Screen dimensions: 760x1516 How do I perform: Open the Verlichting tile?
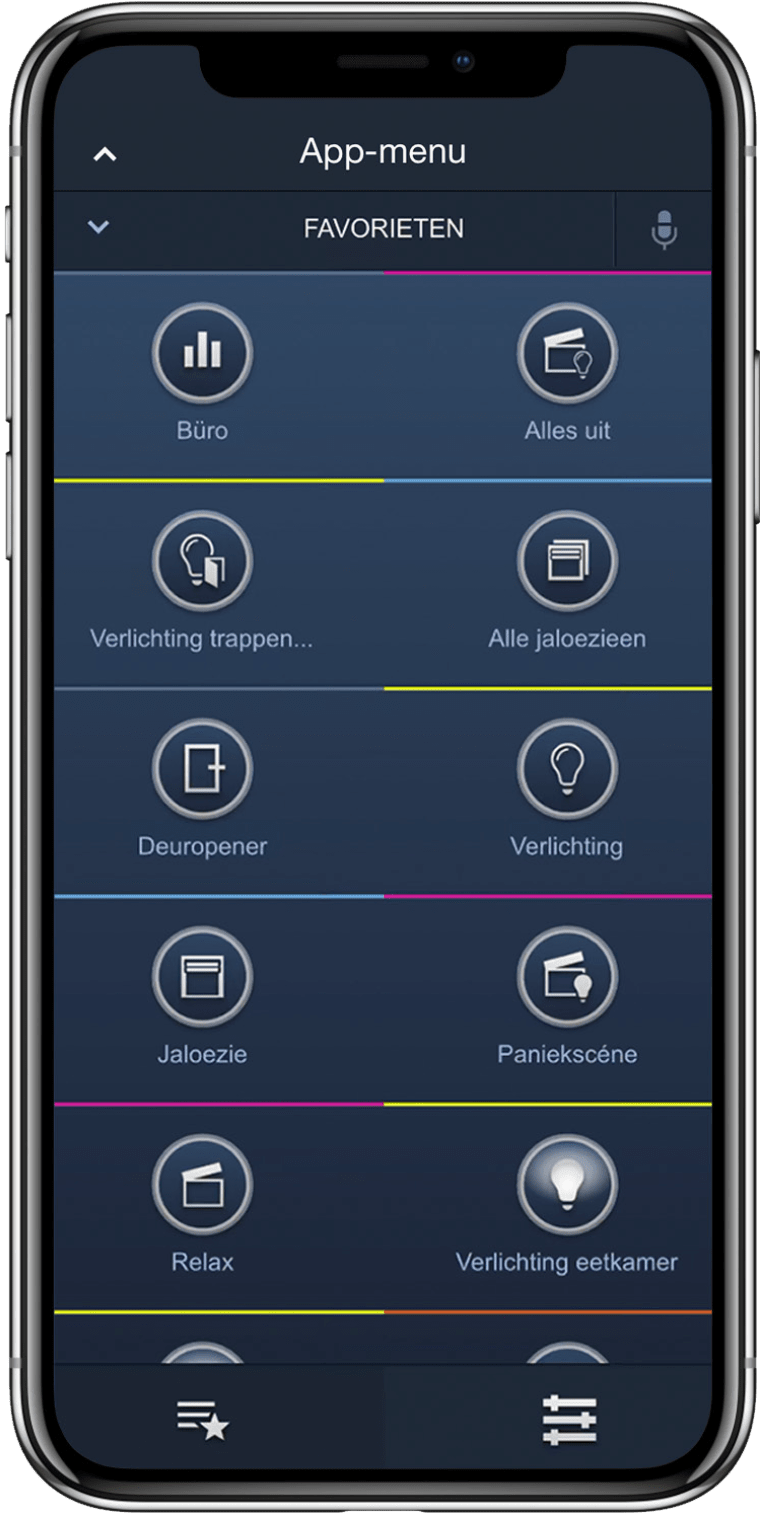[x=567, y=770]
